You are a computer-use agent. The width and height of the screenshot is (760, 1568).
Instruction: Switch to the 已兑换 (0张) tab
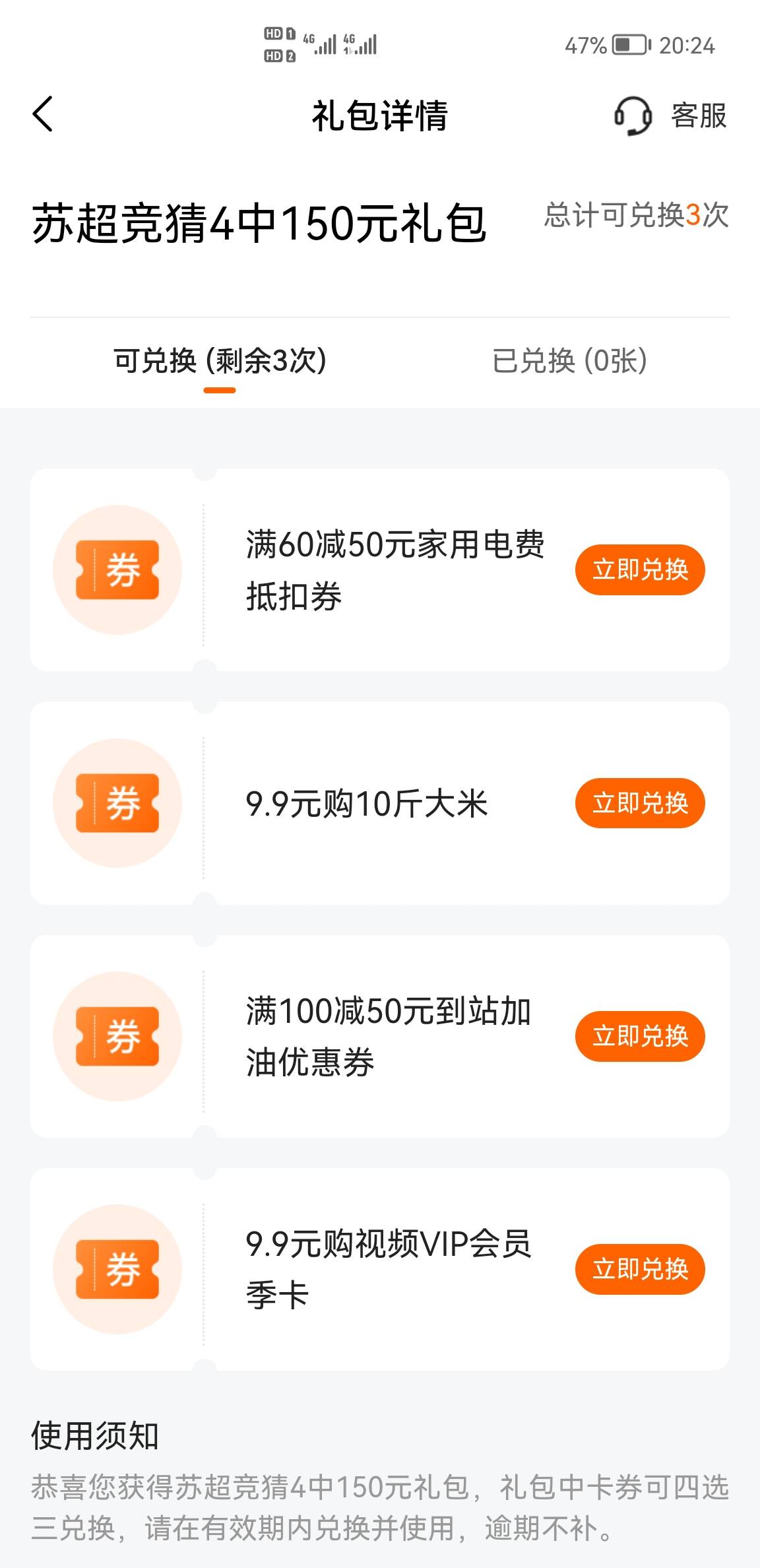[569, 361]
